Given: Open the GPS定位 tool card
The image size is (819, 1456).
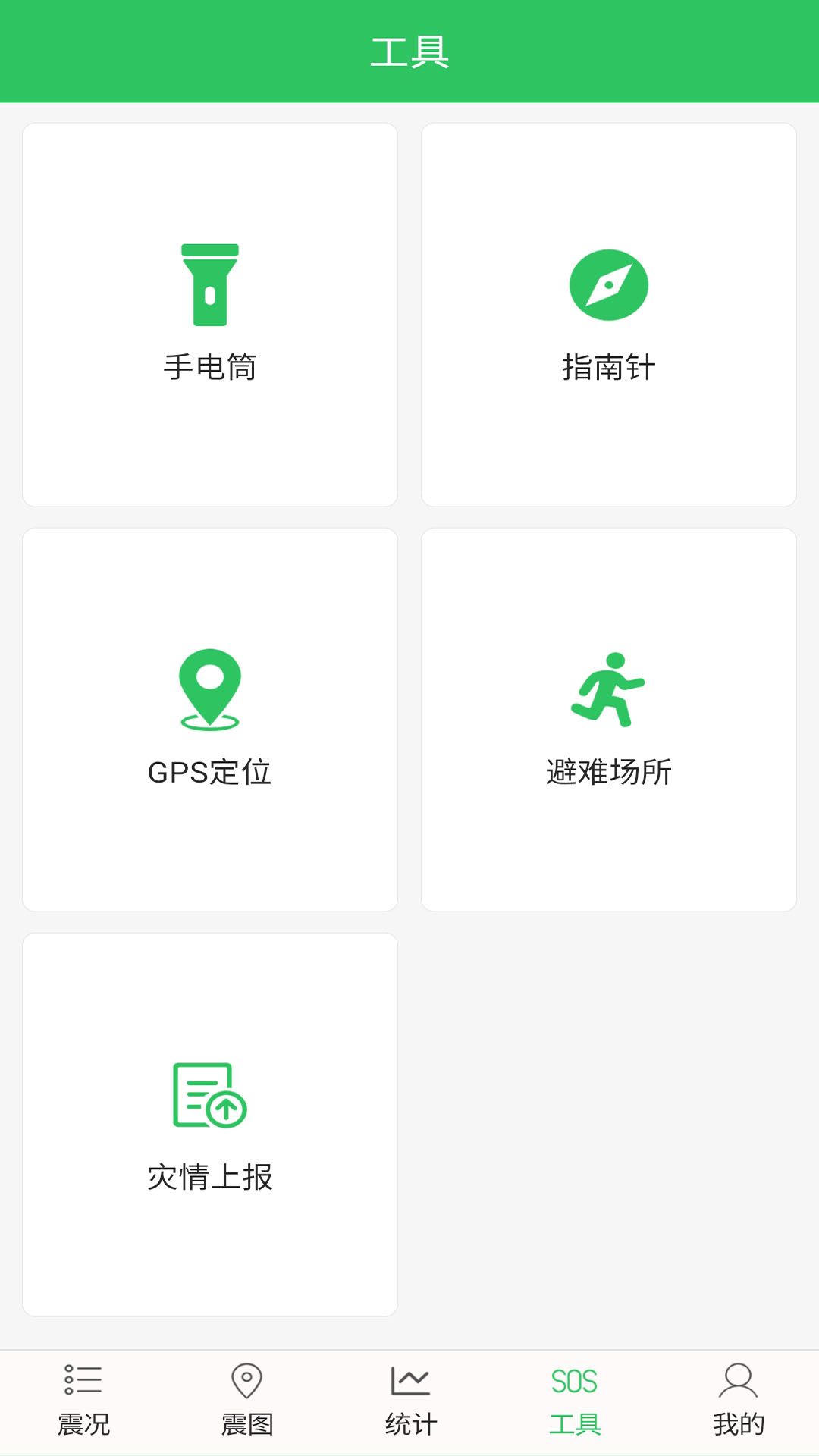Looking at the screenshot, I should point(210,719).
